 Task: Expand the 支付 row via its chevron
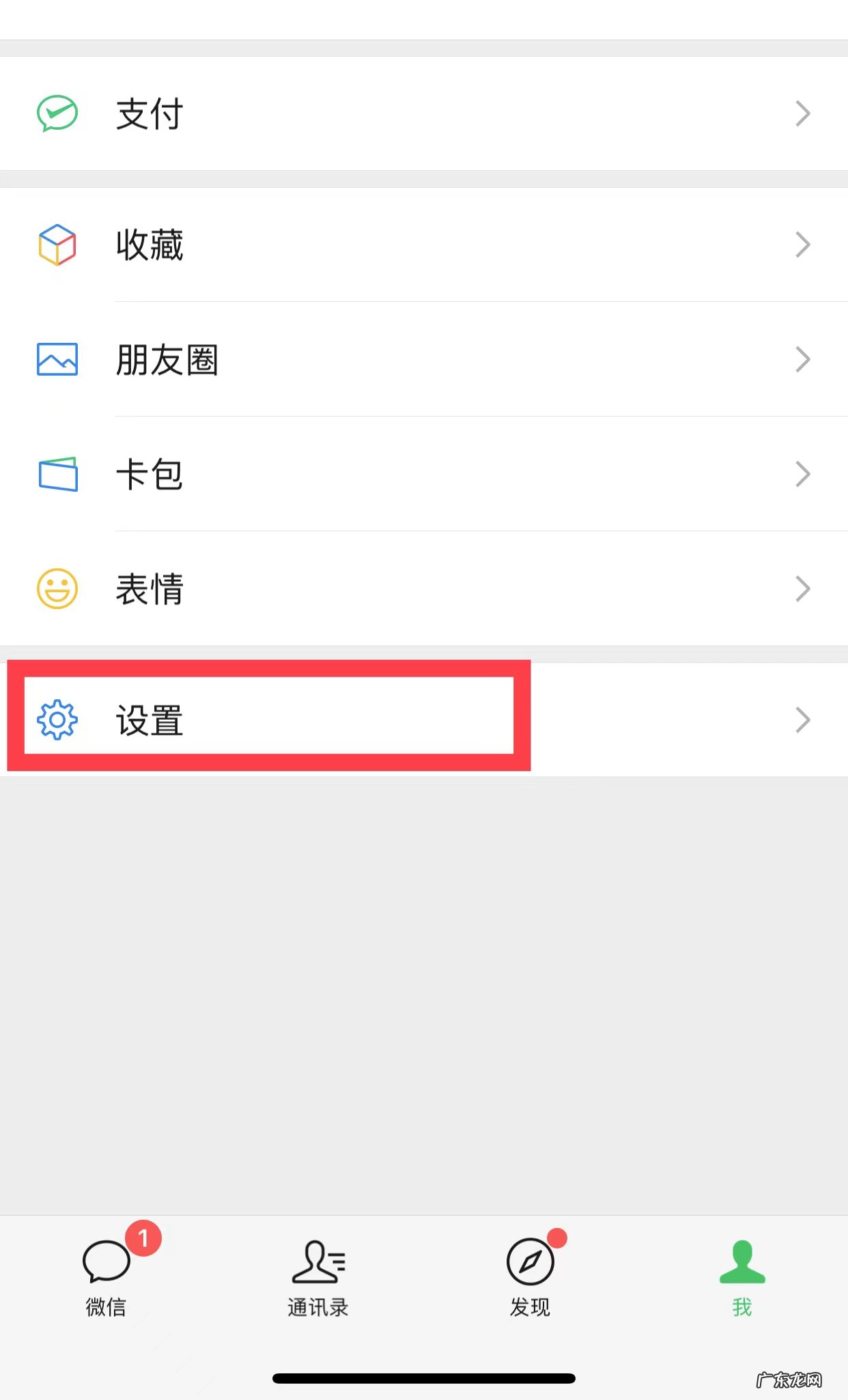click(802, 114)
